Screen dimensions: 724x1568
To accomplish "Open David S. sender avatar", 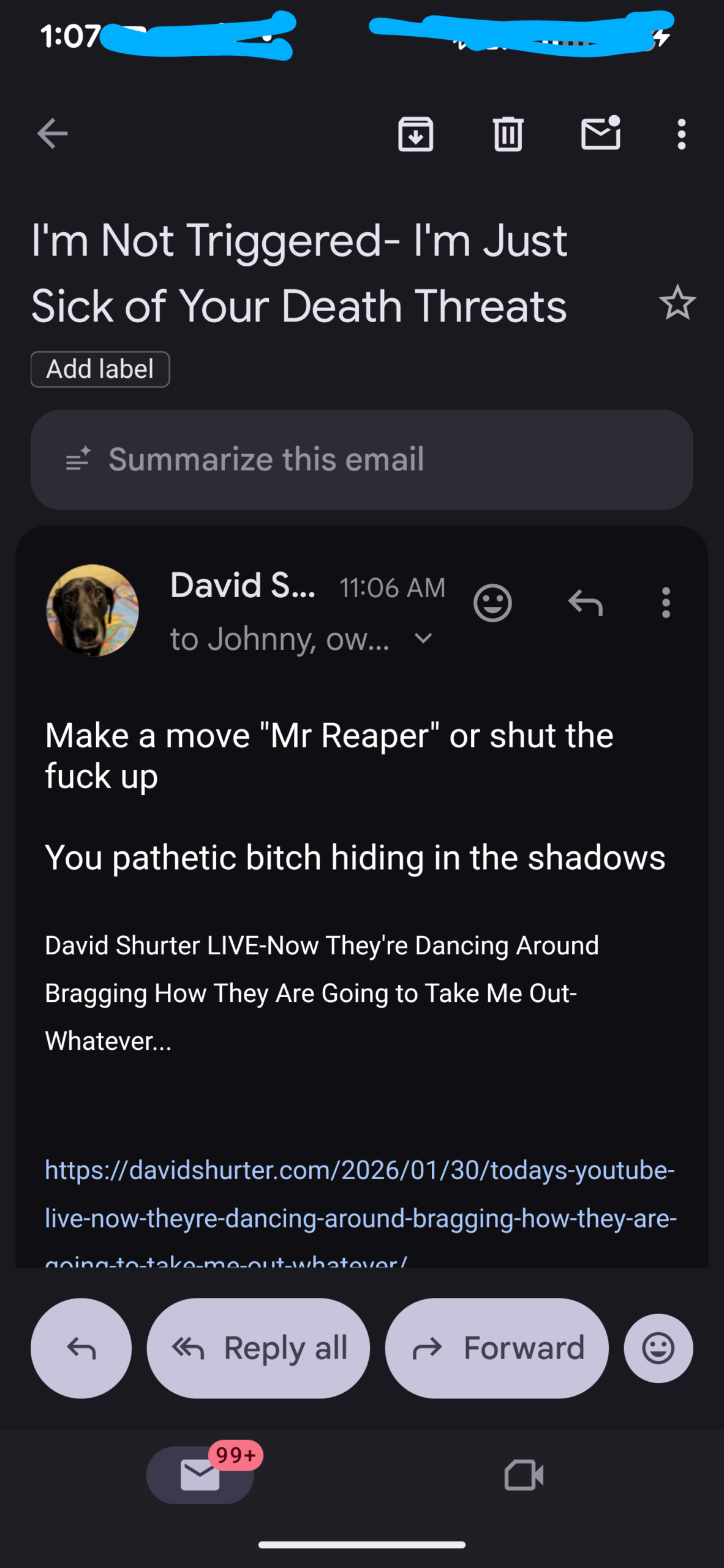I will (92, 610).
